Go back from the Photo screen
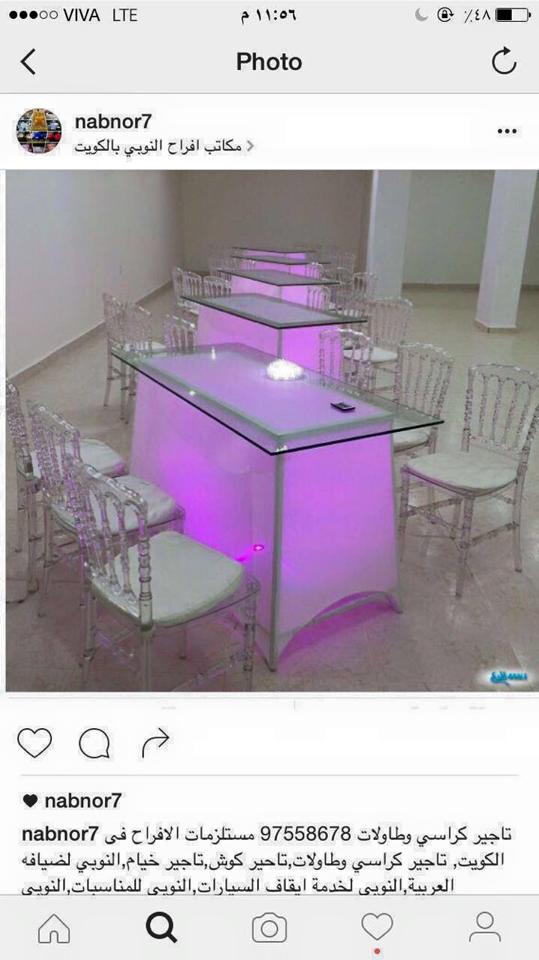Image resolution: width=539 pixels, height=960 pixels. 28,62
